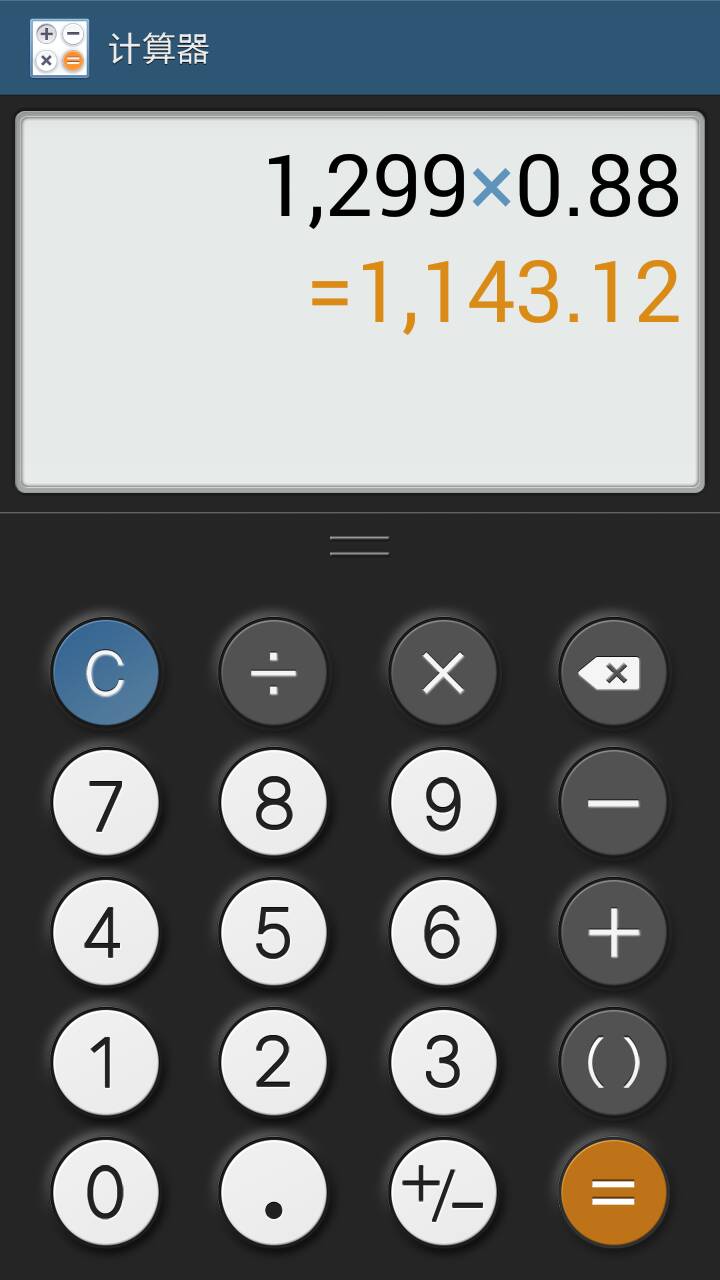
Task: Enter the digit 7
Action: pyautogui.click(x=105, y=803)
